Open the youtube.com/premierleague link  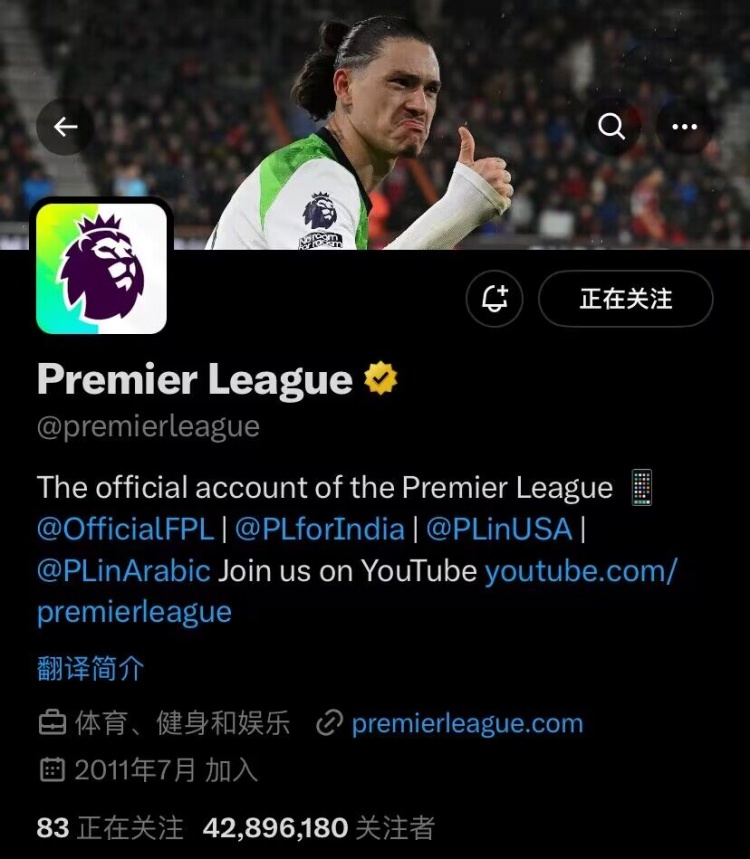[x=580, y=571]
